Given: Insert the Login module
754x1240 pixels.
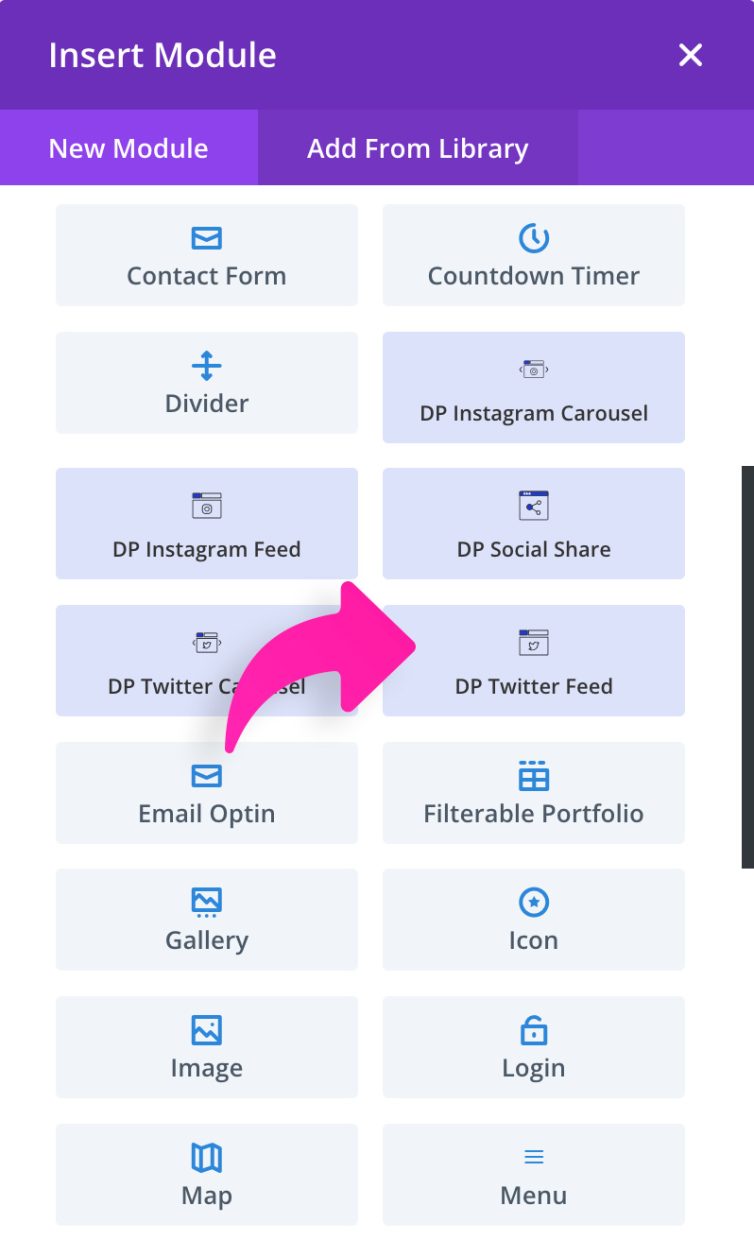Looking at the screenshot, I should click(x=533, y=1047).
